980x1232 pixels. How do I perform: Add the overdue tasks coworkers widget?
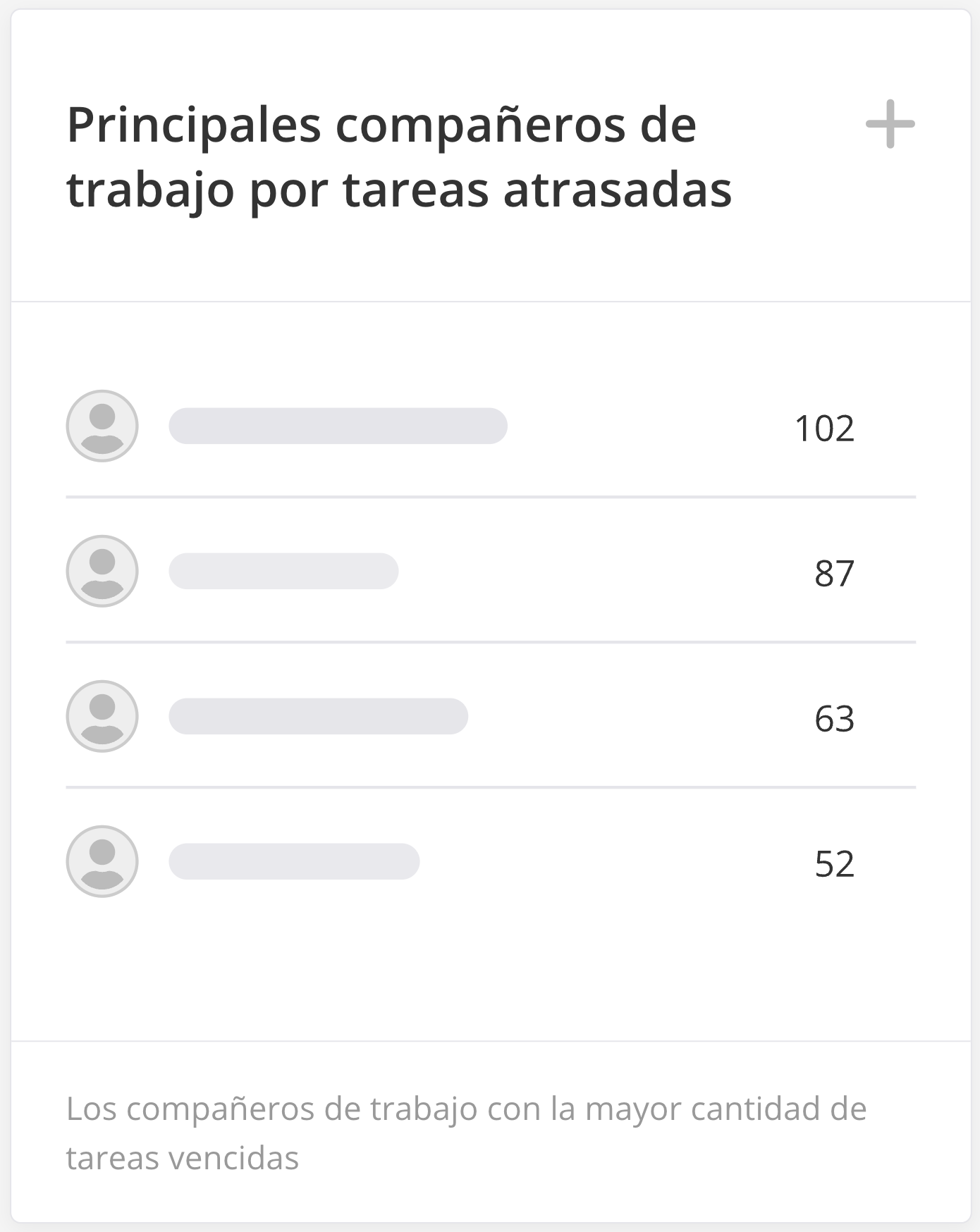[x=890, y=125]
